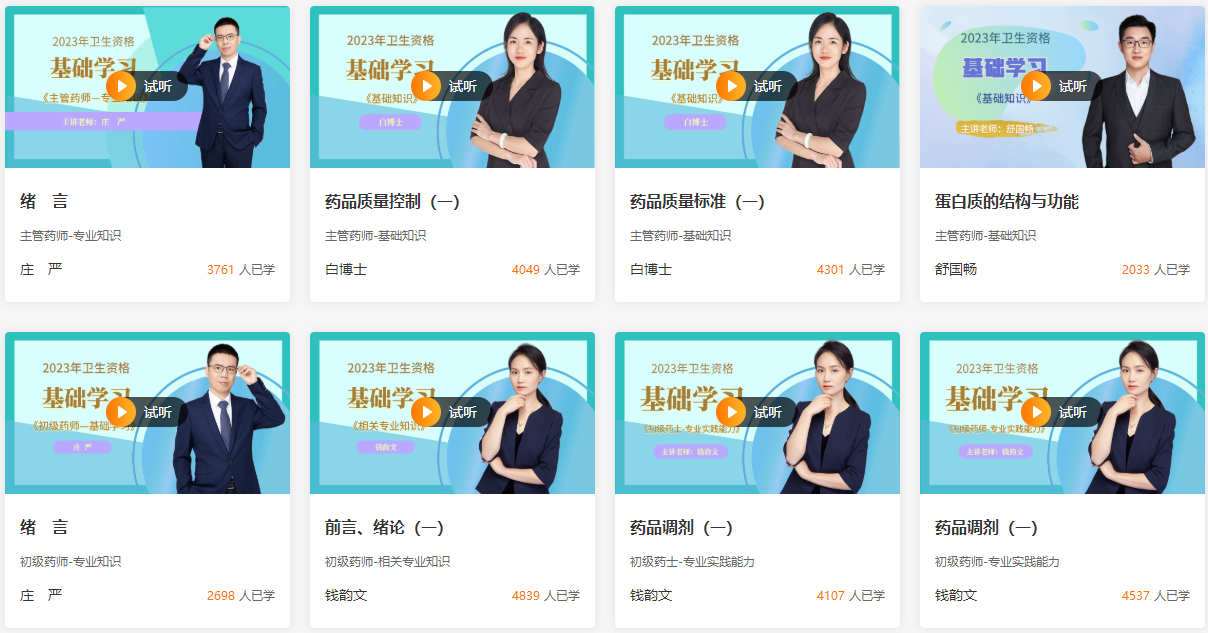The image size is (1208, 633).
Task: Open the 药品质量标准（一） course card
Action: coord(697,202)
